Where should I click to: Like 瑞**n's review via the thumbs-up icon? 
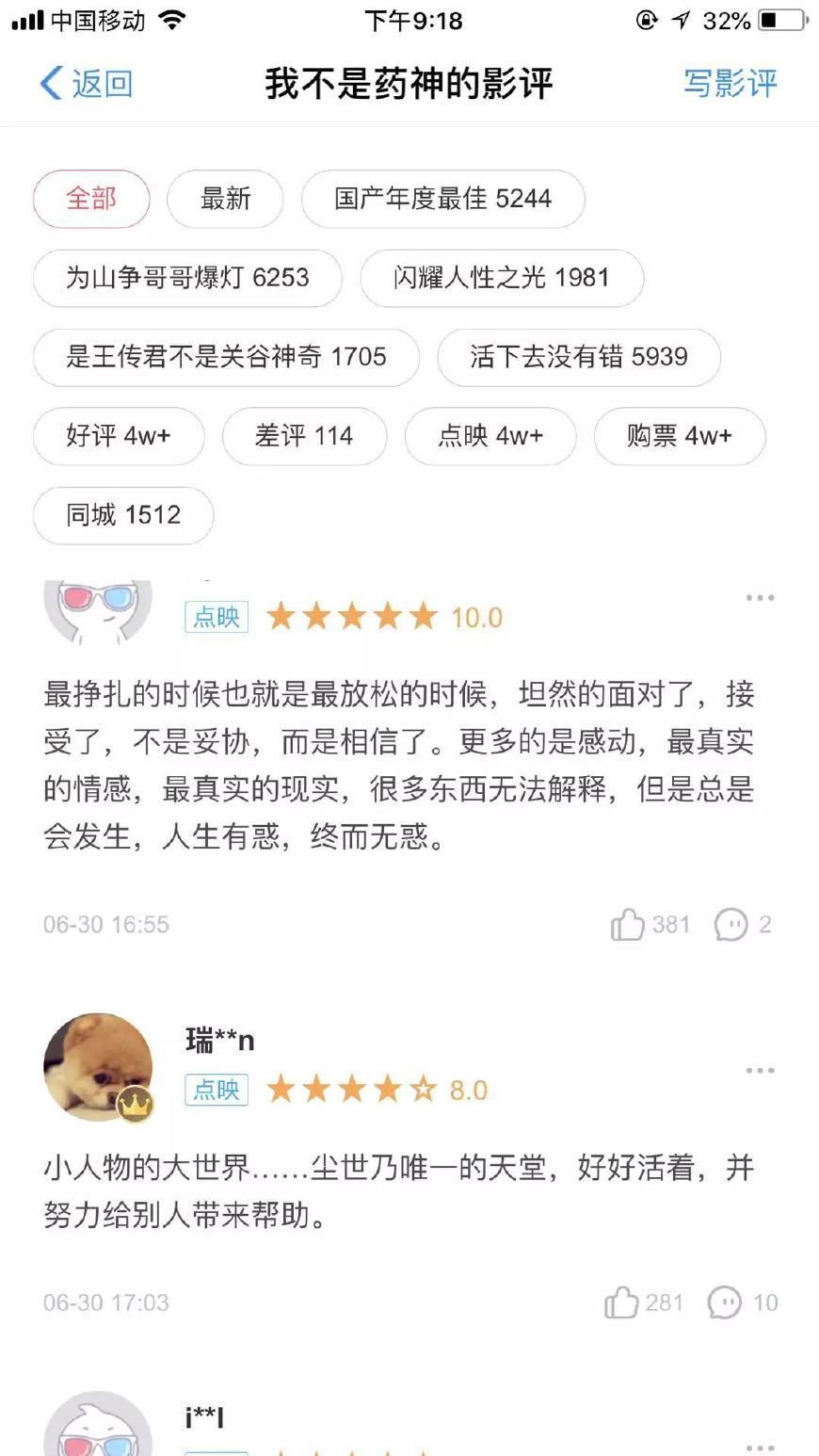pos(621,1302)
